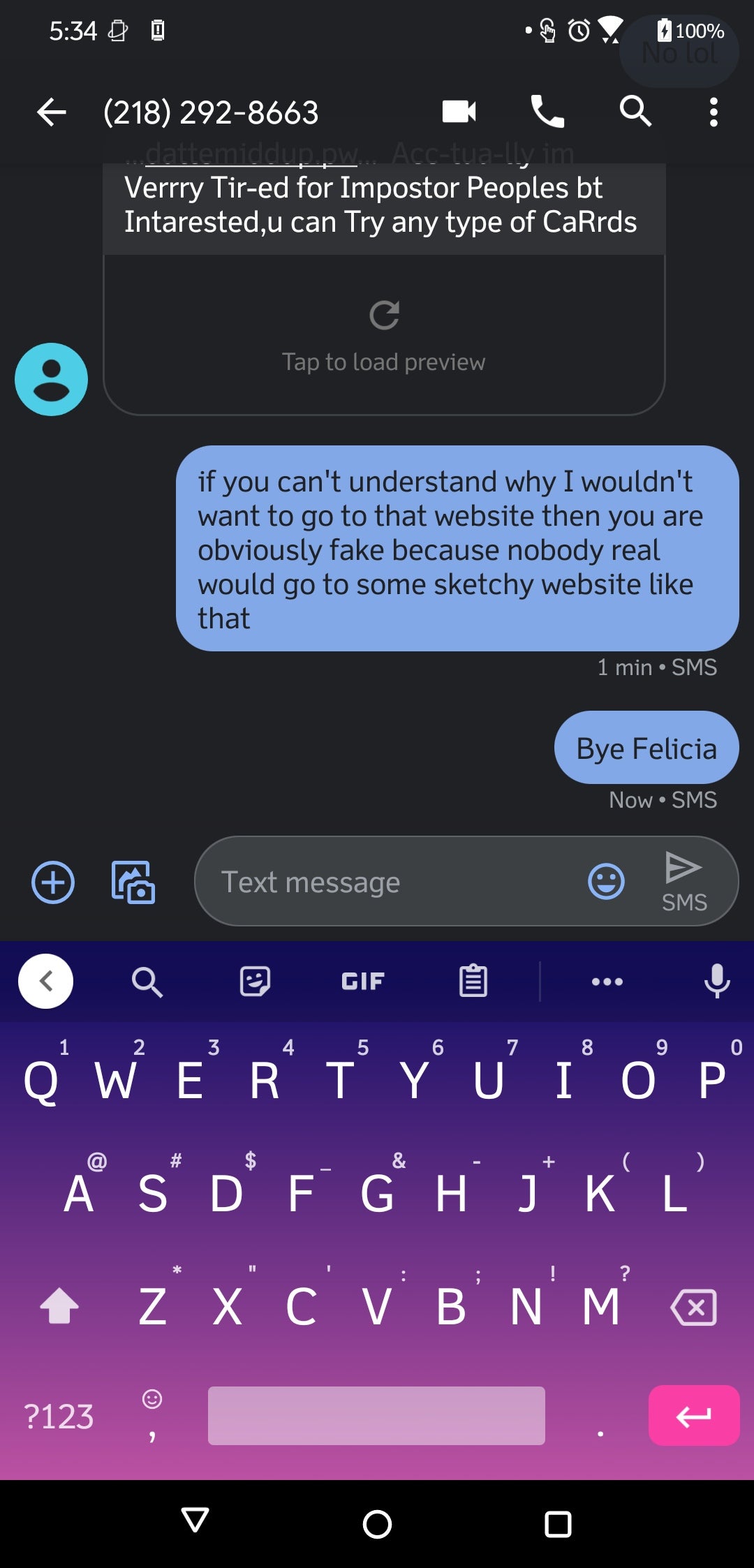Image resolution: width=754 pixels, height=1568 pixels.
Task: Attach a photo from gallery or camera
Action: coord(133,882)
